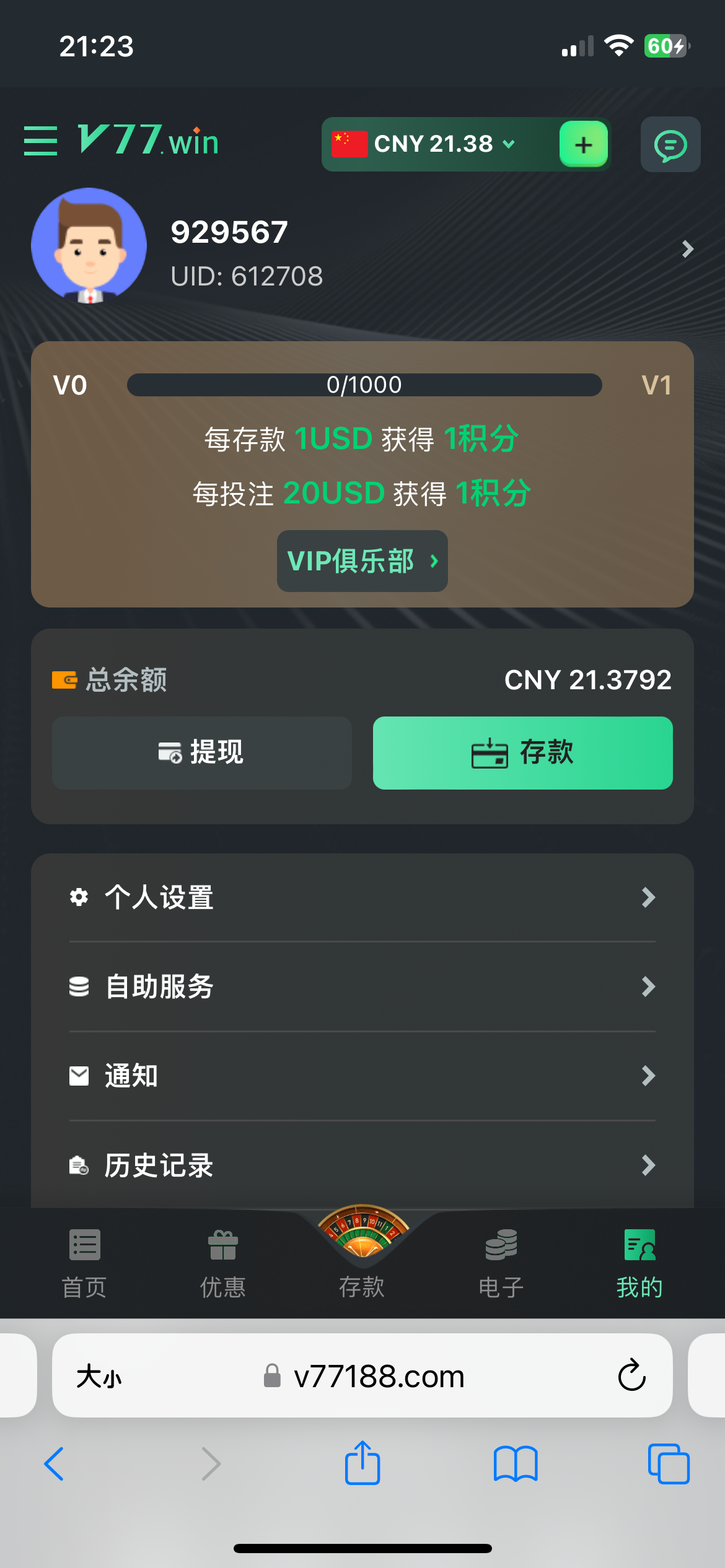Tap the 存款 button under total balance

tap(522, 752)
